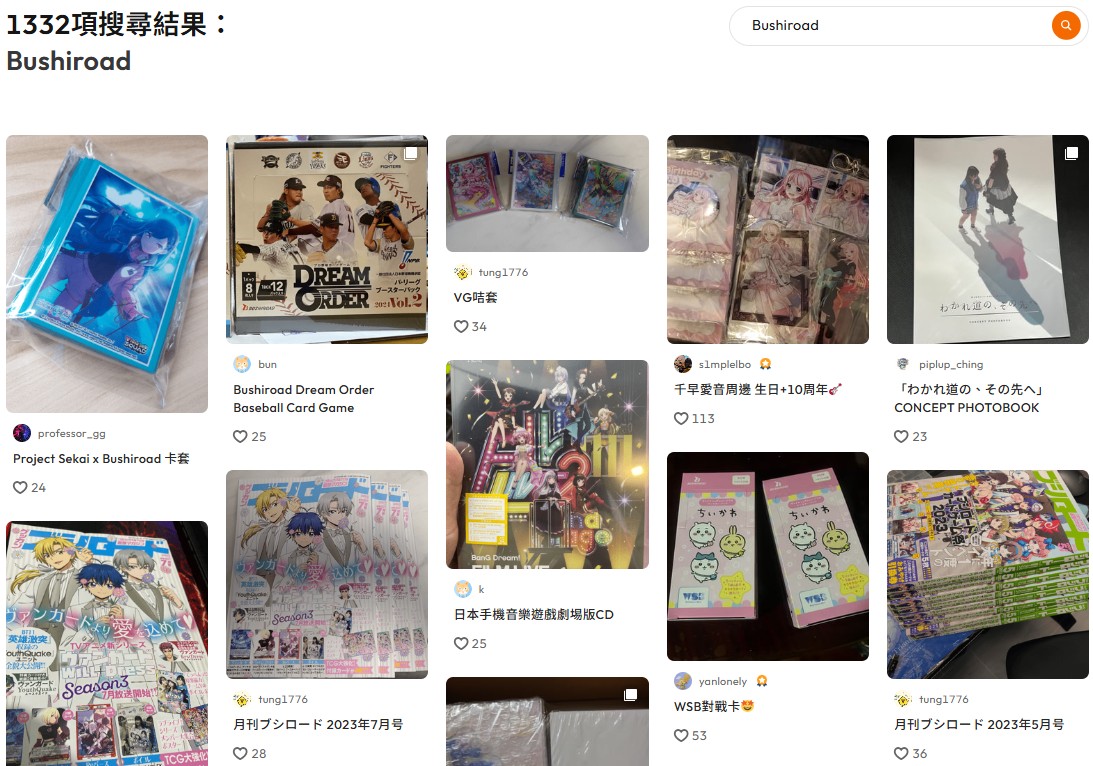1093x766 pixels.
Task: Like the Dream Order Baseball Card post
Action: pos(240,437)
